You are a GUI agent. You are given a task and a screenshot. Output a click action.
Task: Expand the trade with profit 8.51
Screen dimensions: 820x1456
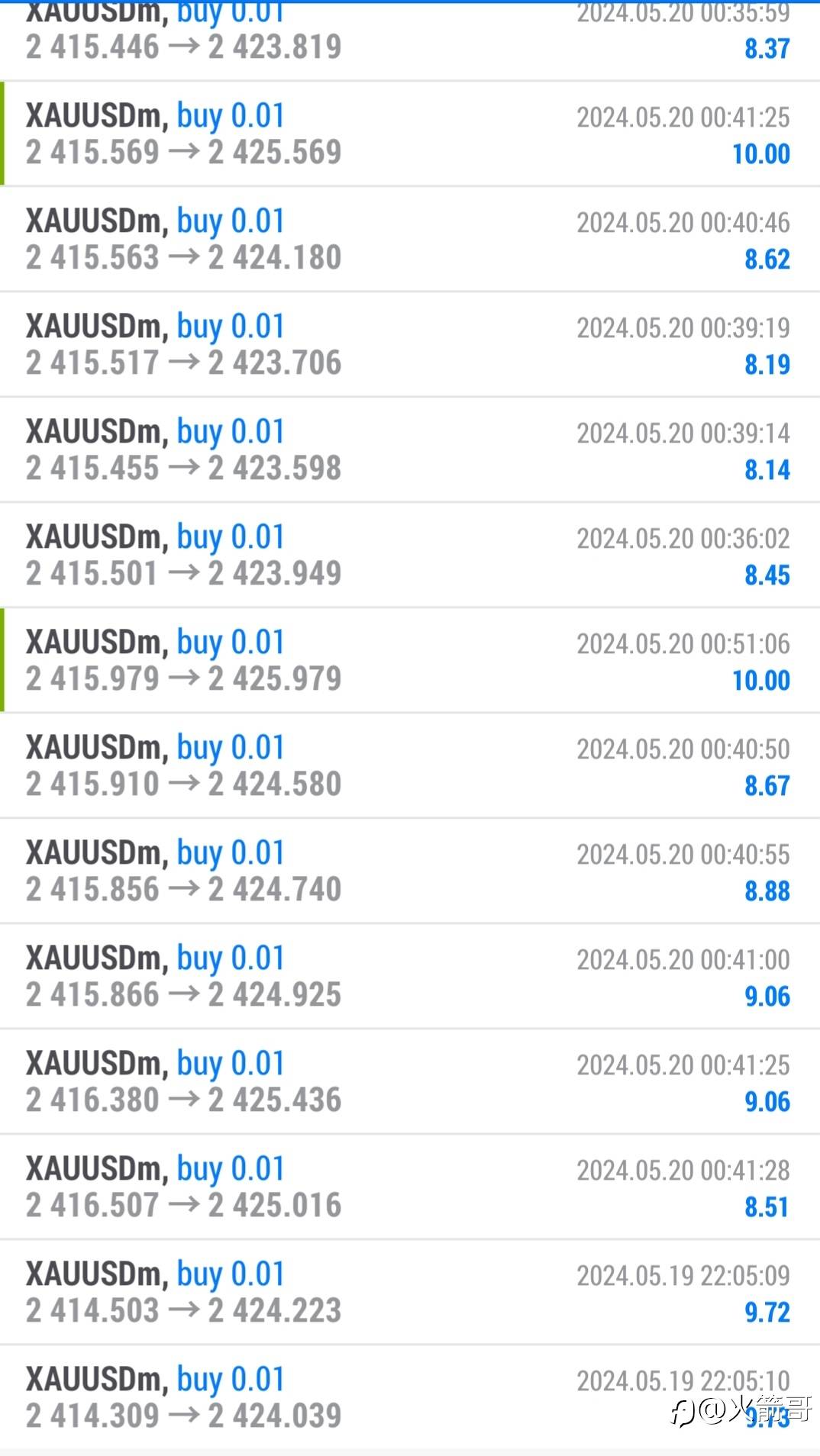click(x=410, y=1187)
